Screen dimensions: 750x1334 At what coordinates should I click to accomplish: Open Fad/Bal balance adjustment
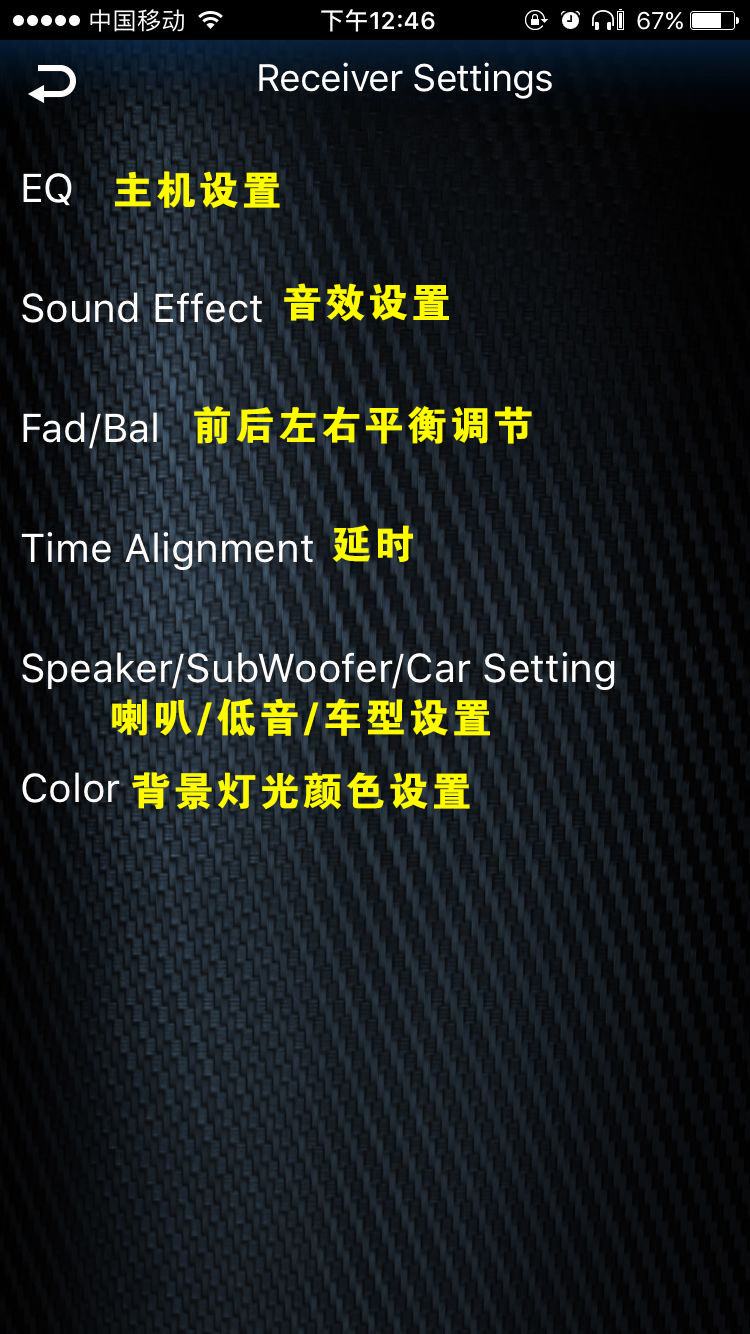click(91, 428)
